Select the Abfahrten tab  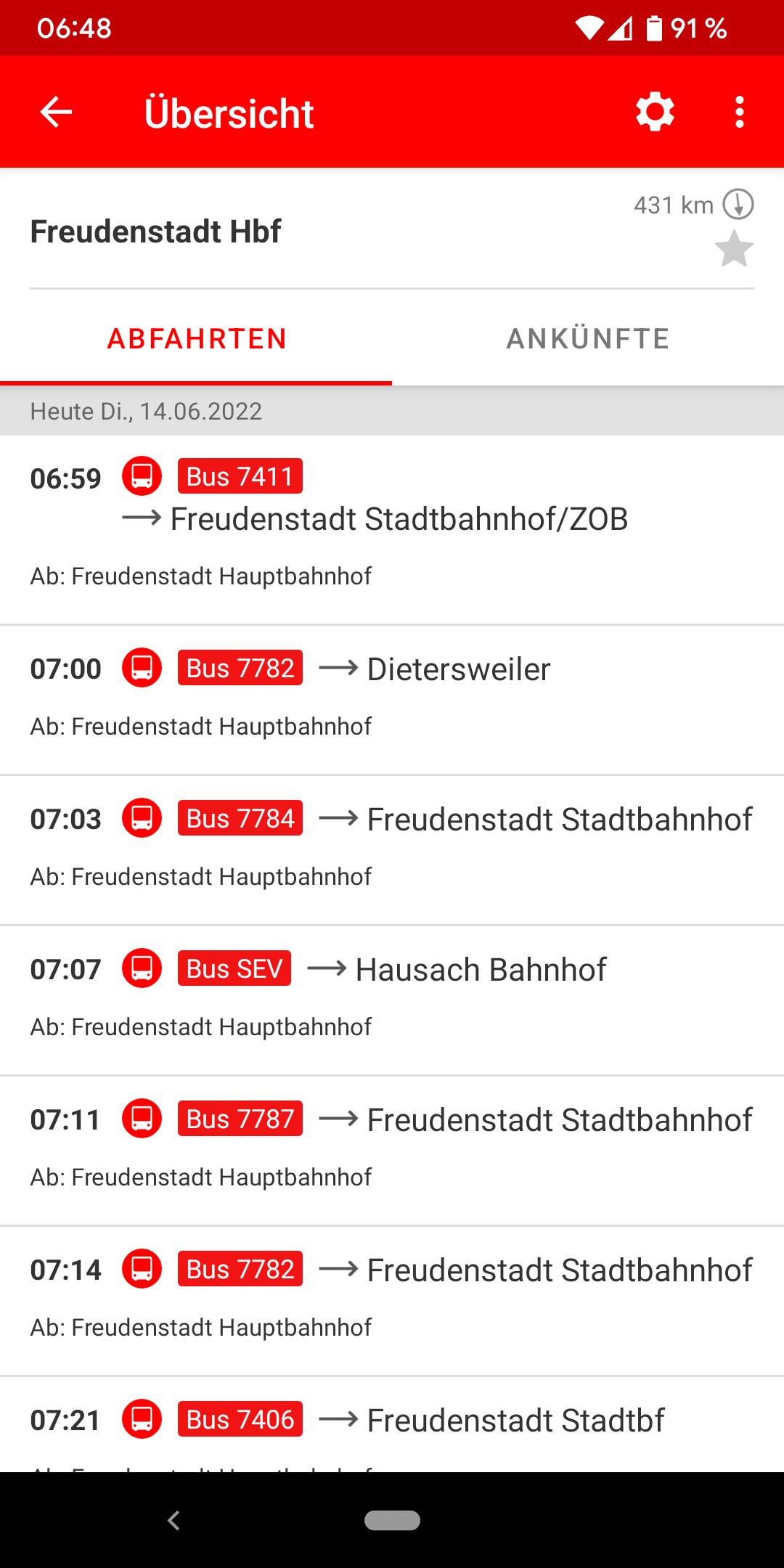[x=196, y=339]
